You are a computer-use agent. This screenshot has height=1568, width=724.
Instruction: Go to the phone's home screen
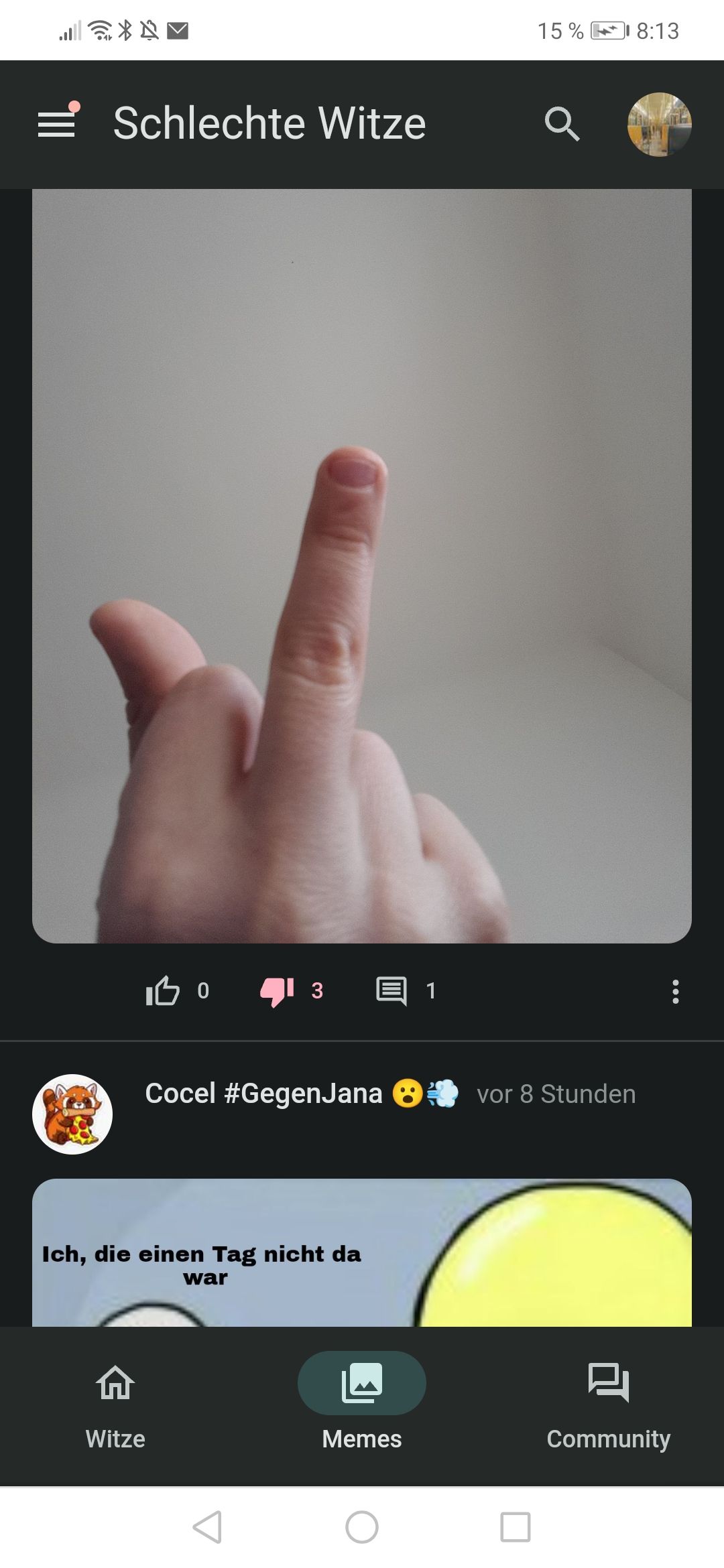(x=362, y=1527)
